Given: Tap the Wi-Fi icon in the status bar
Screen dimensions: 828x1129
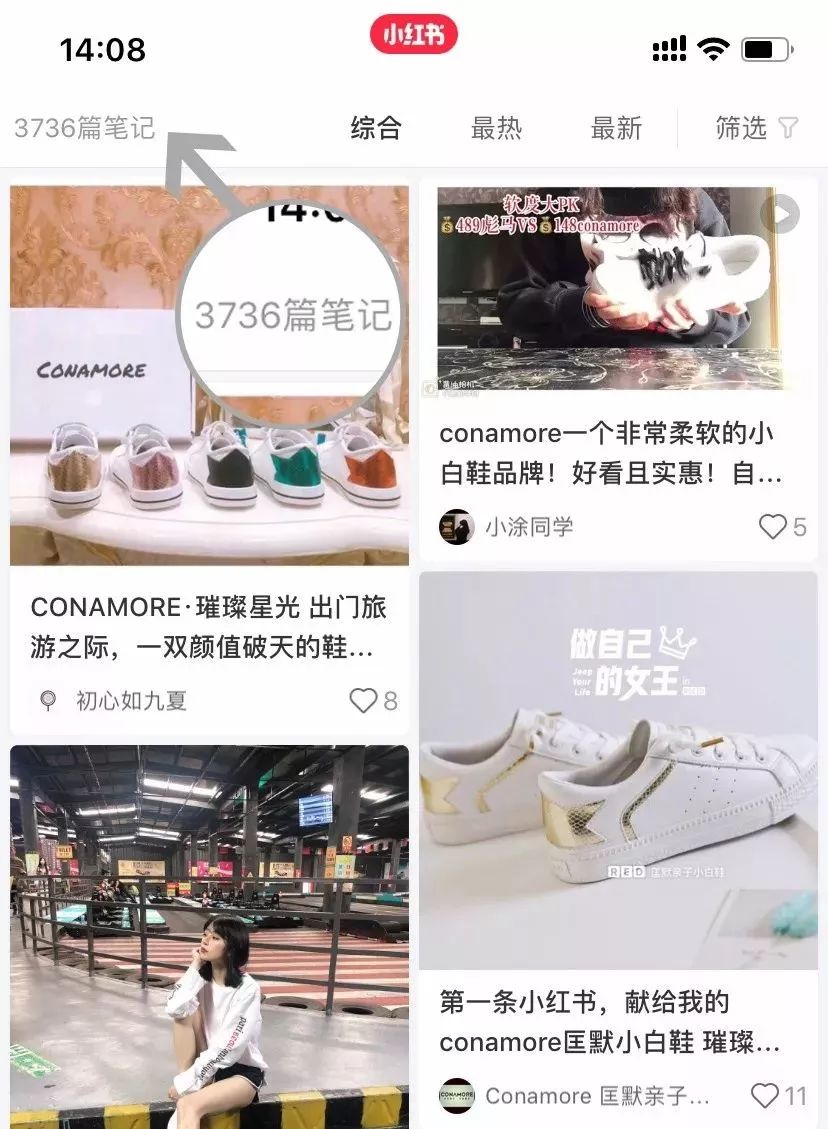Looking at the screenshot, I should (713, 45).
